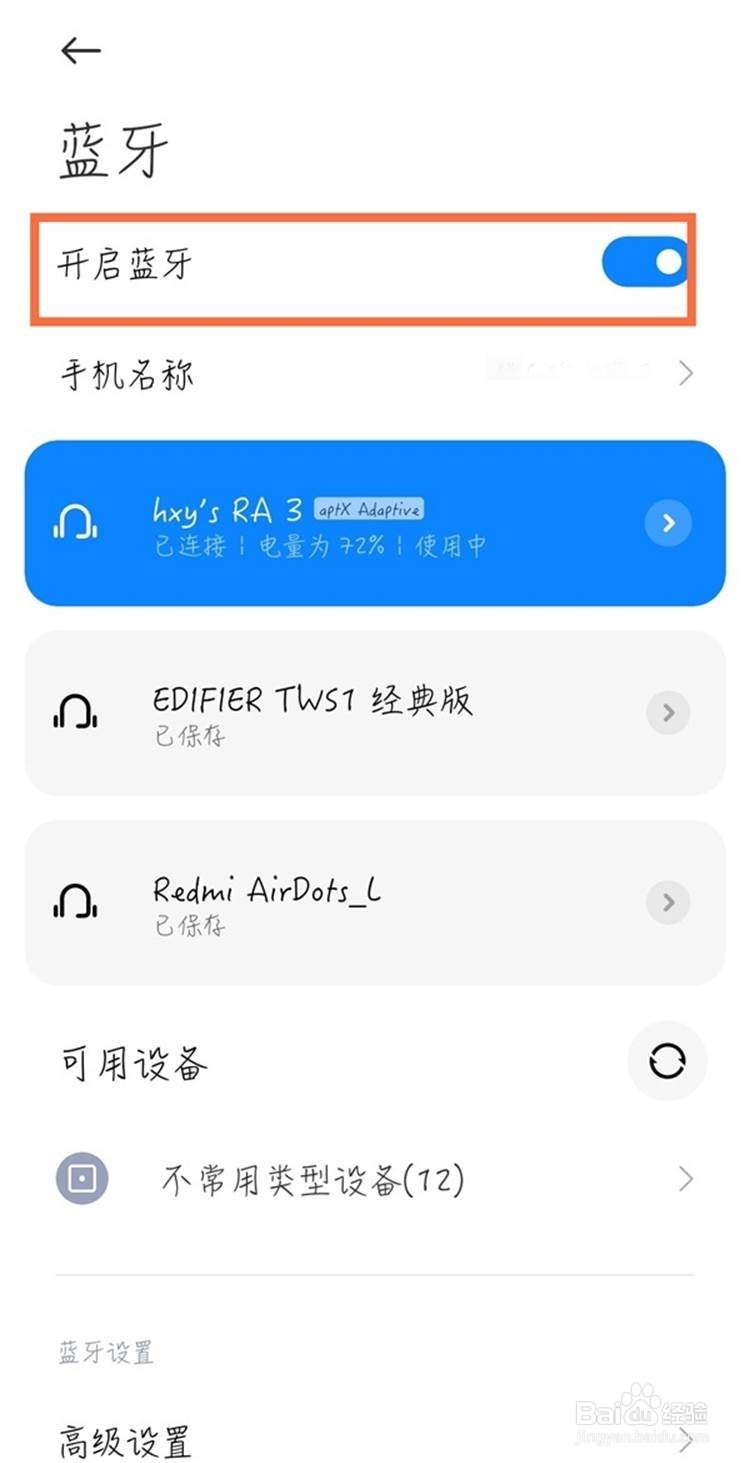Open the 手机名称 setting
The height and width of the screenshot is (1463, 750).
click(375, 375)
